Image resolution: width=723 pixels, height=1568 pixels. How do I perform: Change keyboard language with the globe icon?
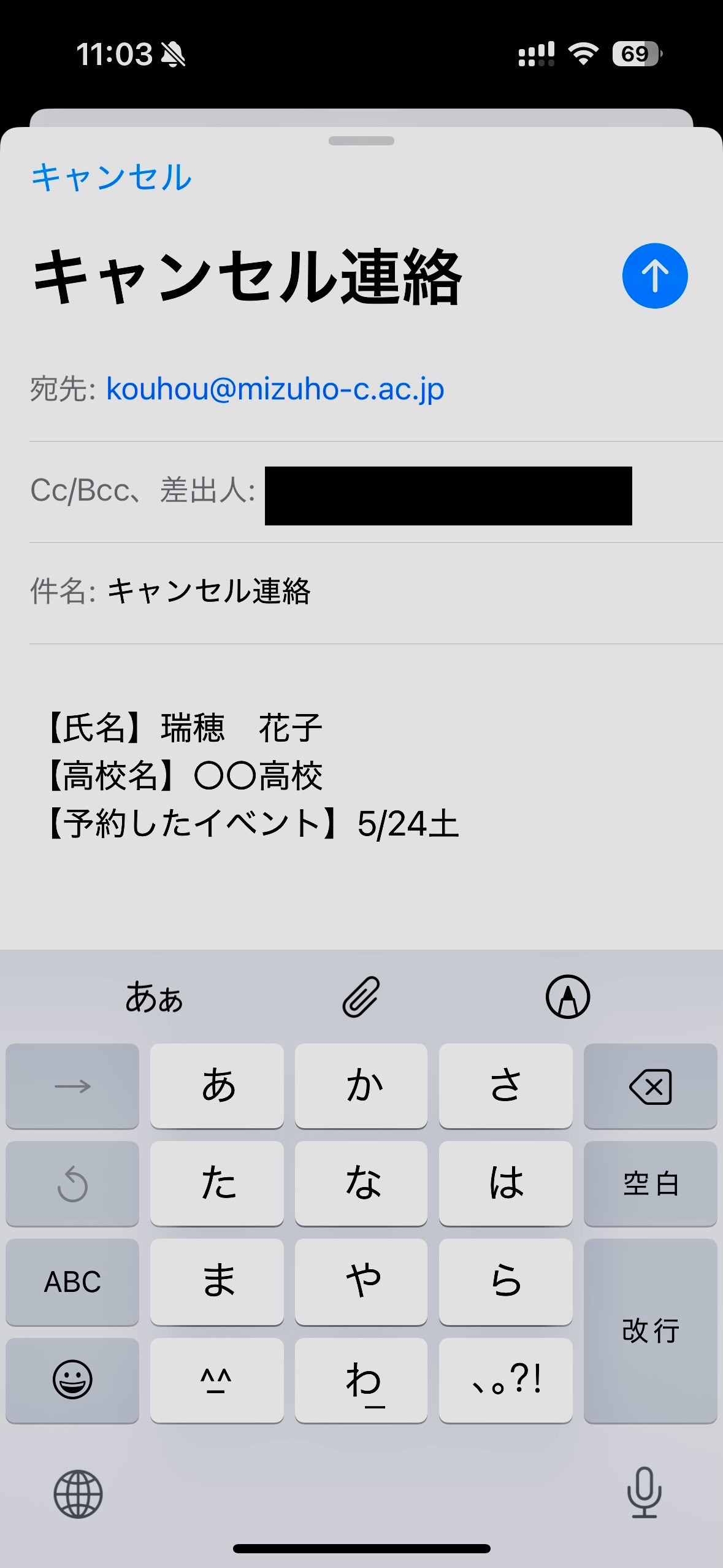point(78,1494)
